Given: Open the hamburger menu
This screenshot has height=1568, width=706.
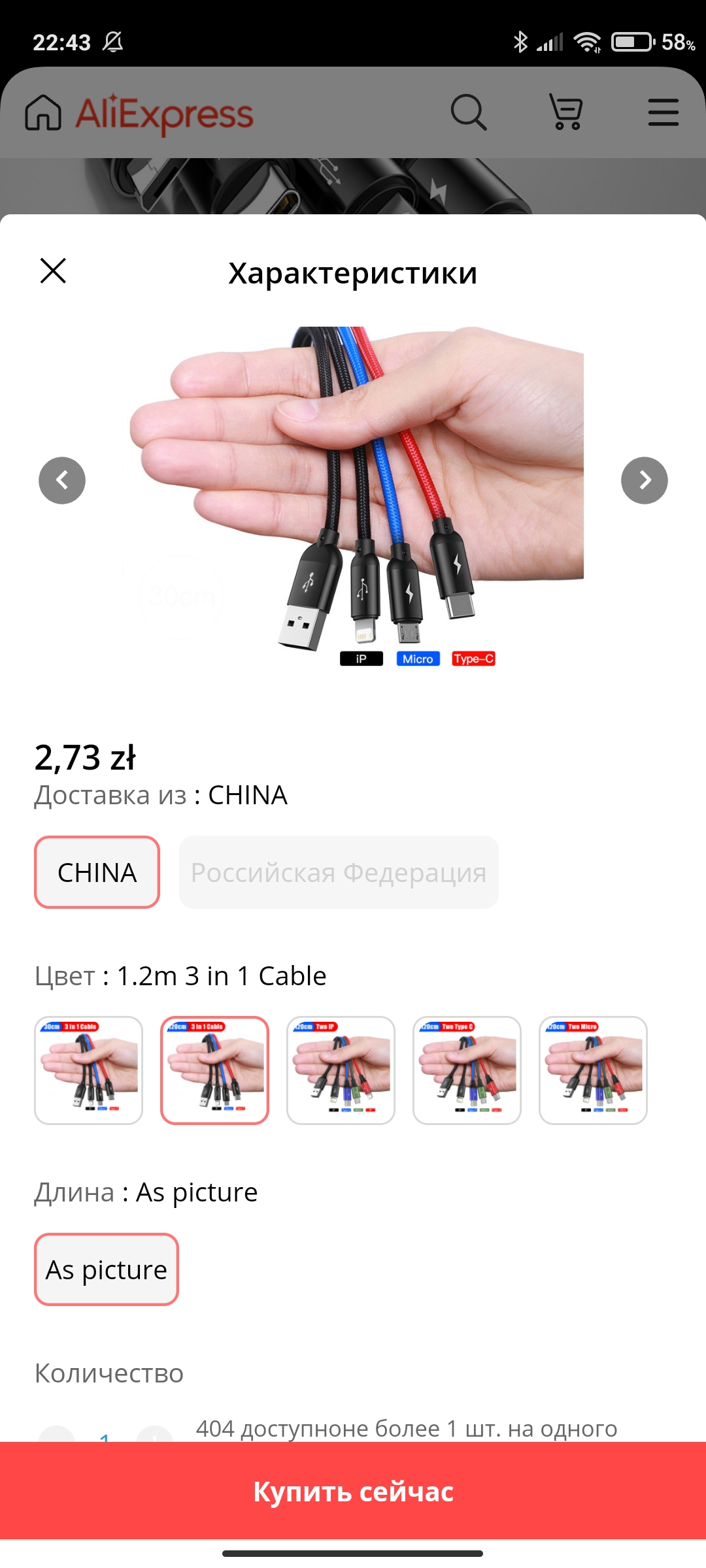Looking at the screenshot, I should click(x=663, y=112).
